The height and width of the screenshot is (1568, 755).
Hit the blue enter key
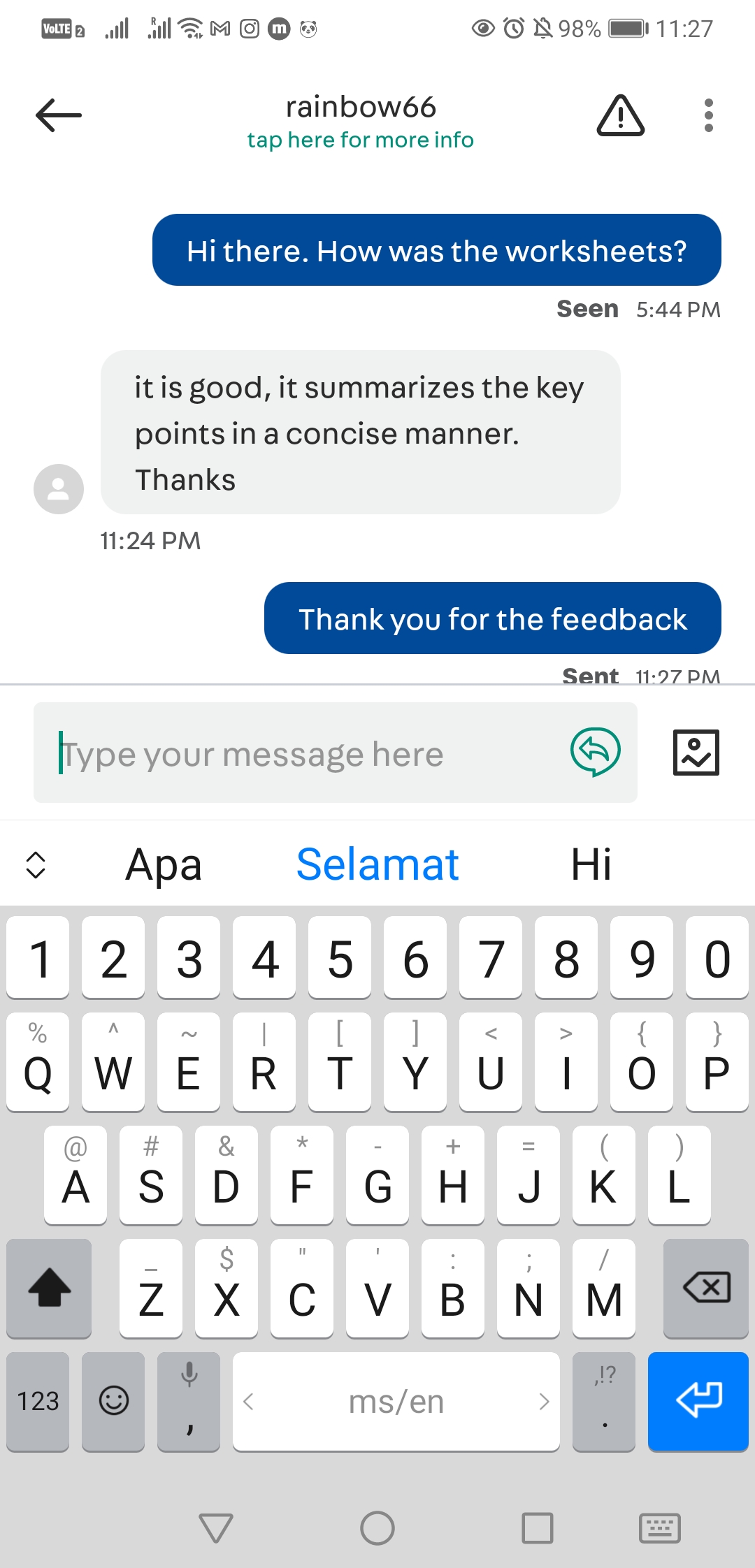click(698, 1401)
